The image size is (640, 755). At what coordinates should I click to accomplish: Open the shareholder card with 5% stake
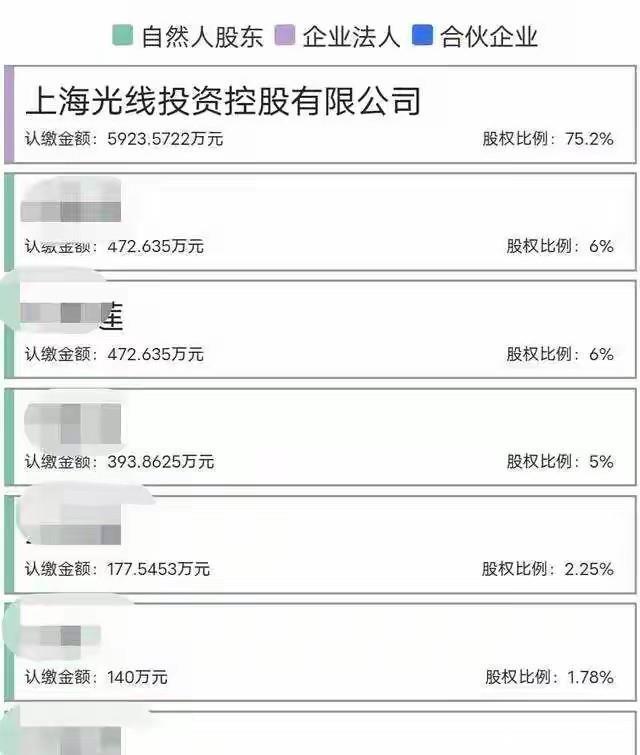tap(320, 437)
